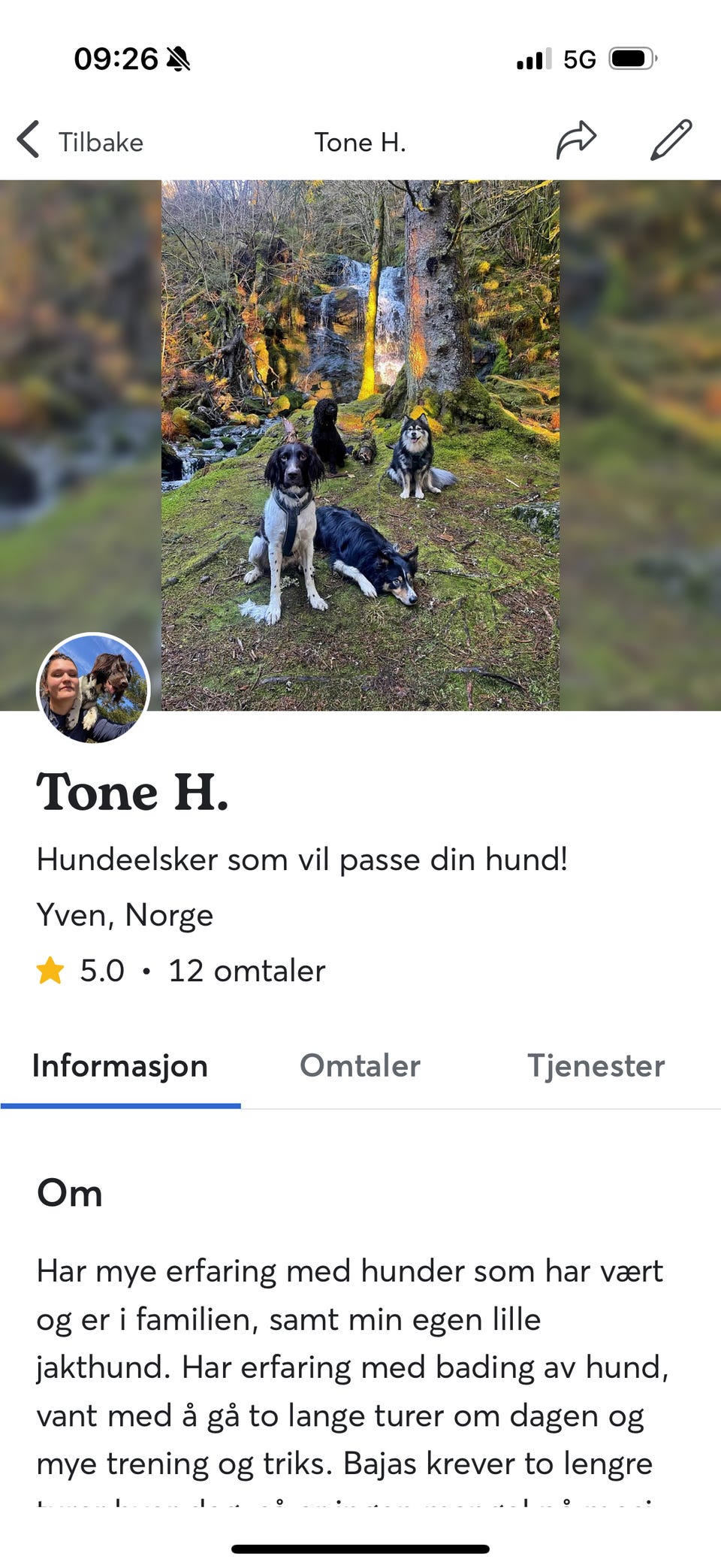The image size is (721, 1568).
Task: Tap the back chevron arrow
Action: pos(28,140)
